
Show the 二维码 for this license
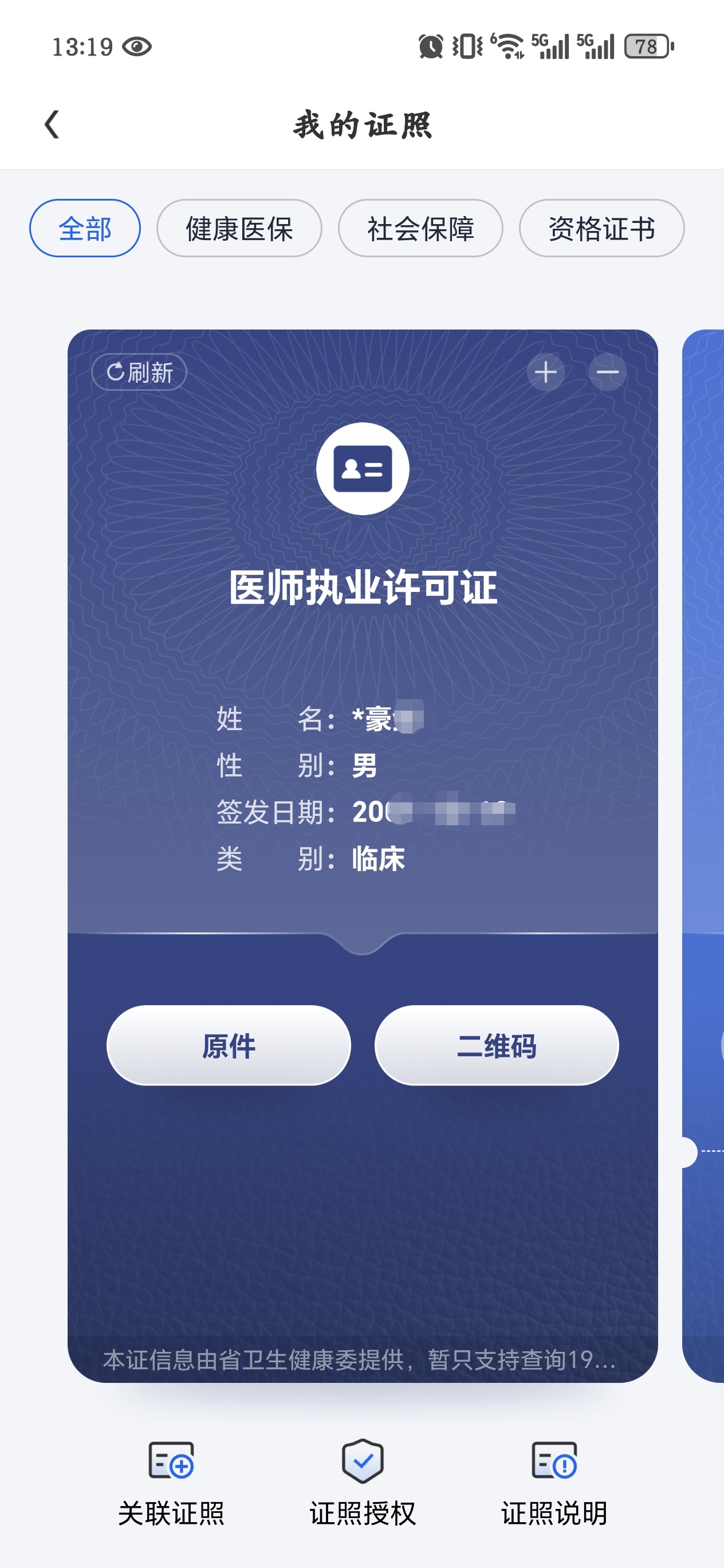[497, 1045]
